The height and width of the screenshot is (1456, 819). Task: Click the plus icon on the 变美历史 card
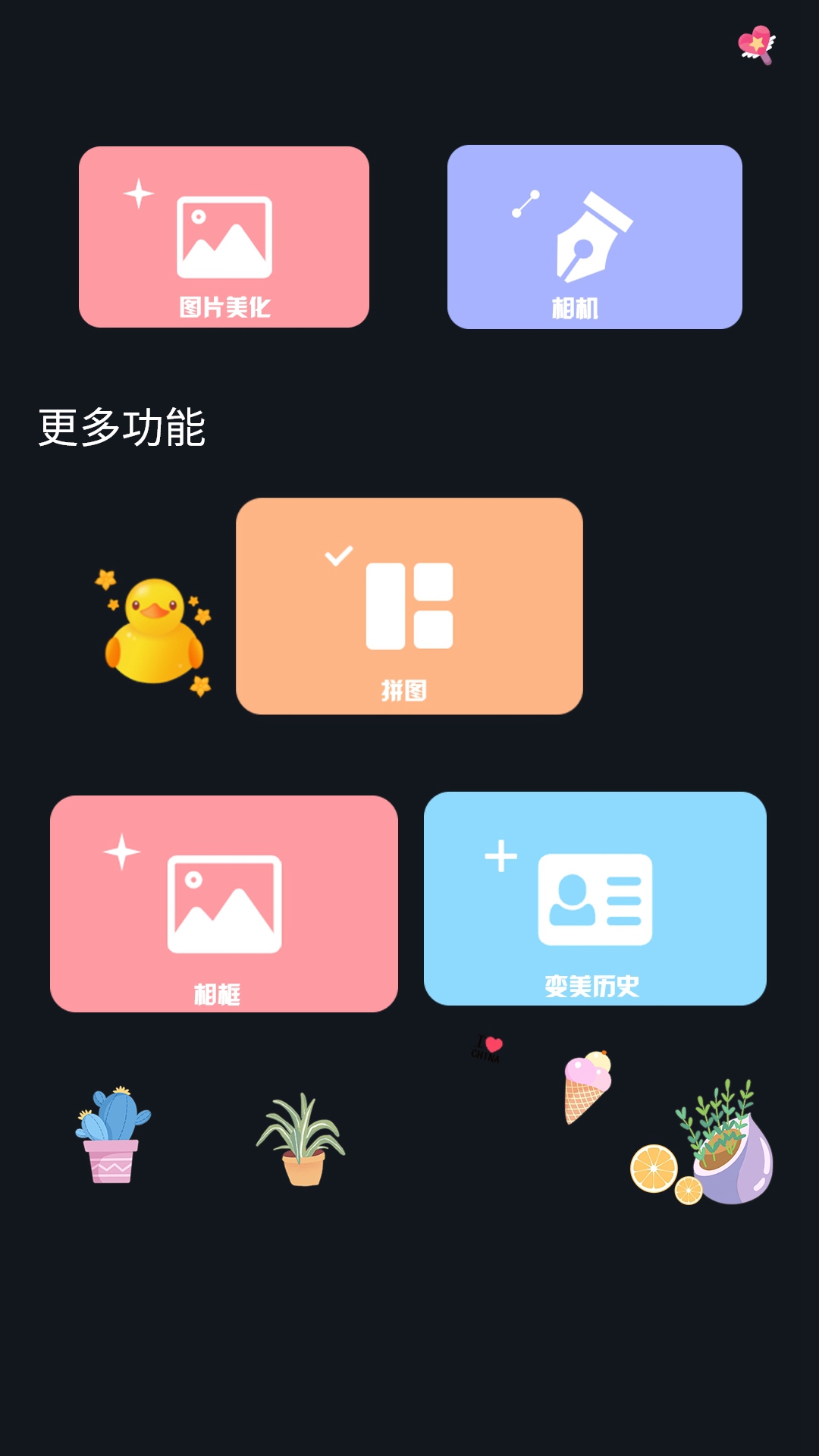click(x=500, y=857)
